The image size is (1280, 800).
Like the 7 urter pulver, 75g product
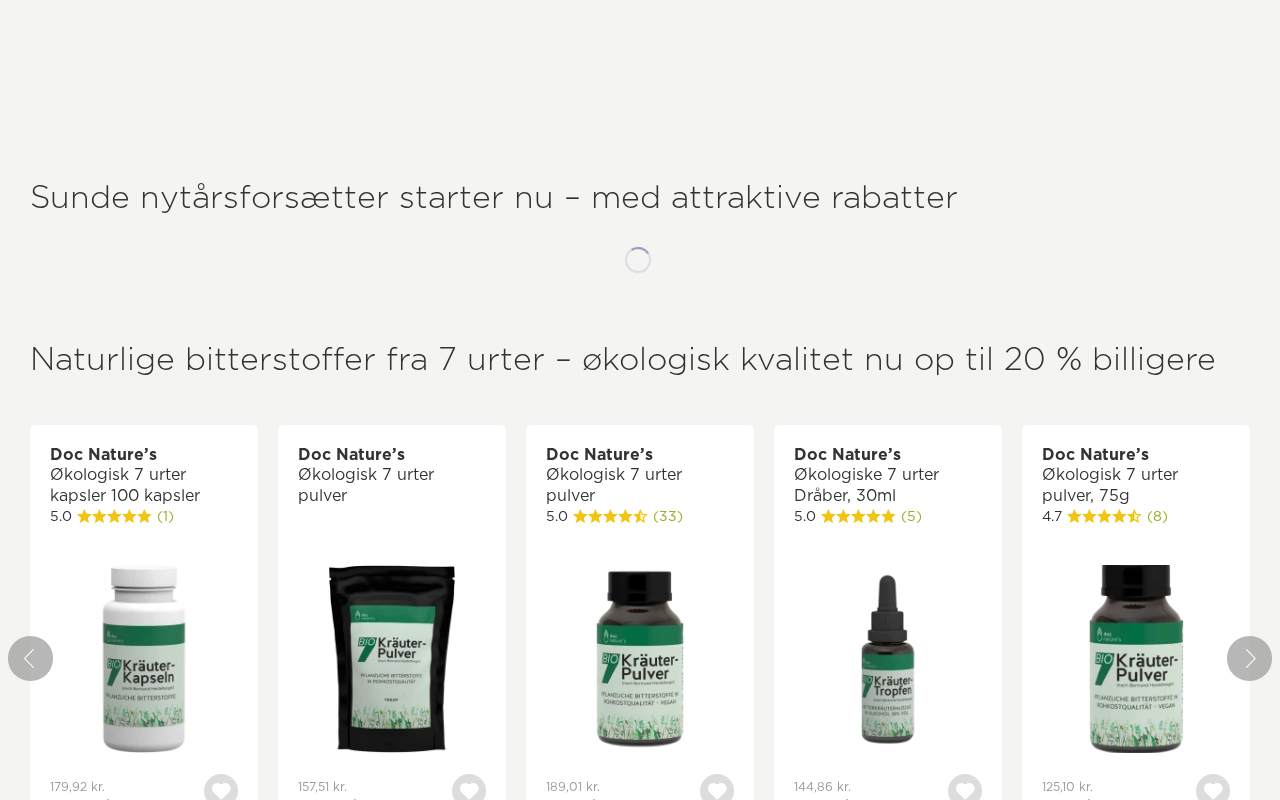click(1213, 789)
